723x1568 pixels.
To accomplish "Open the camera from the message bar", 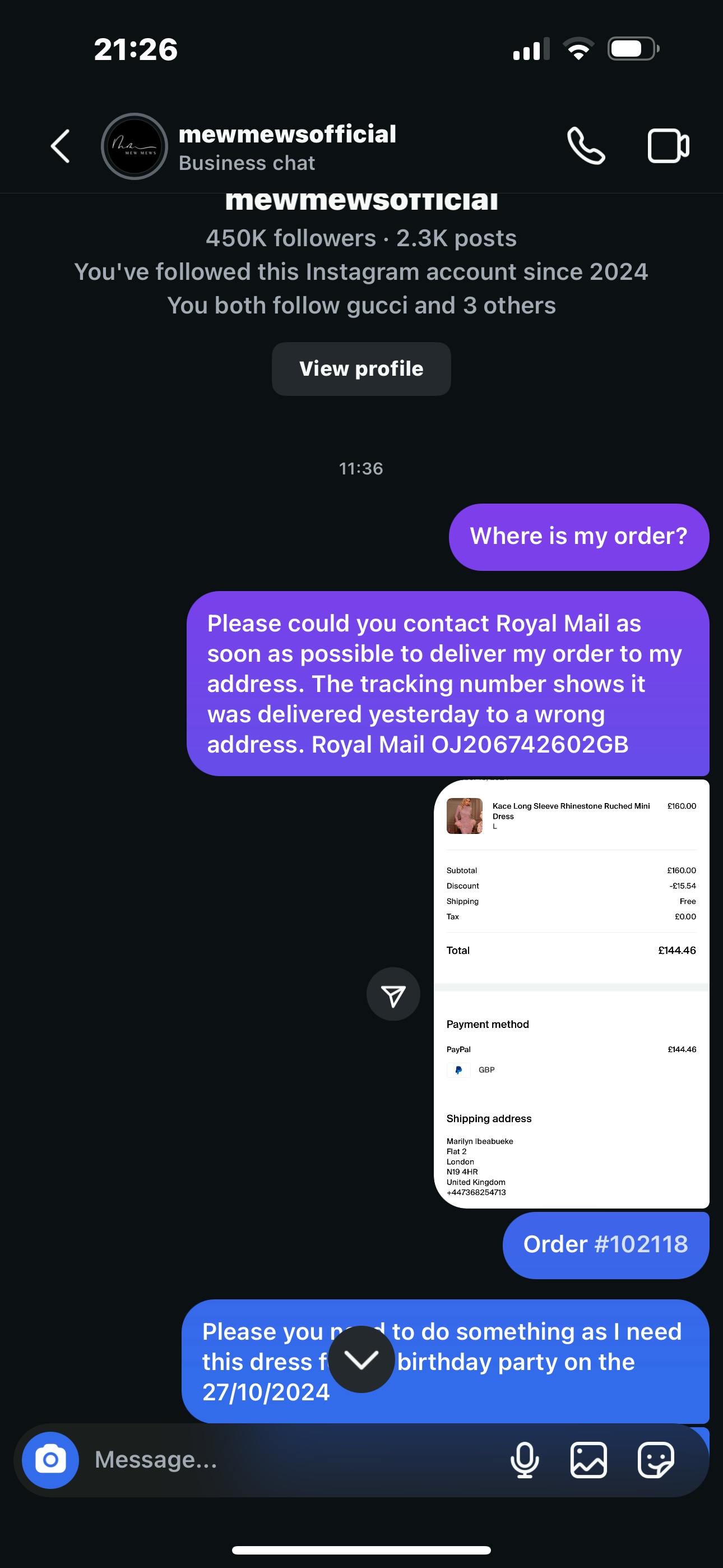I will pyautogui.click(x=50, y=1460).
